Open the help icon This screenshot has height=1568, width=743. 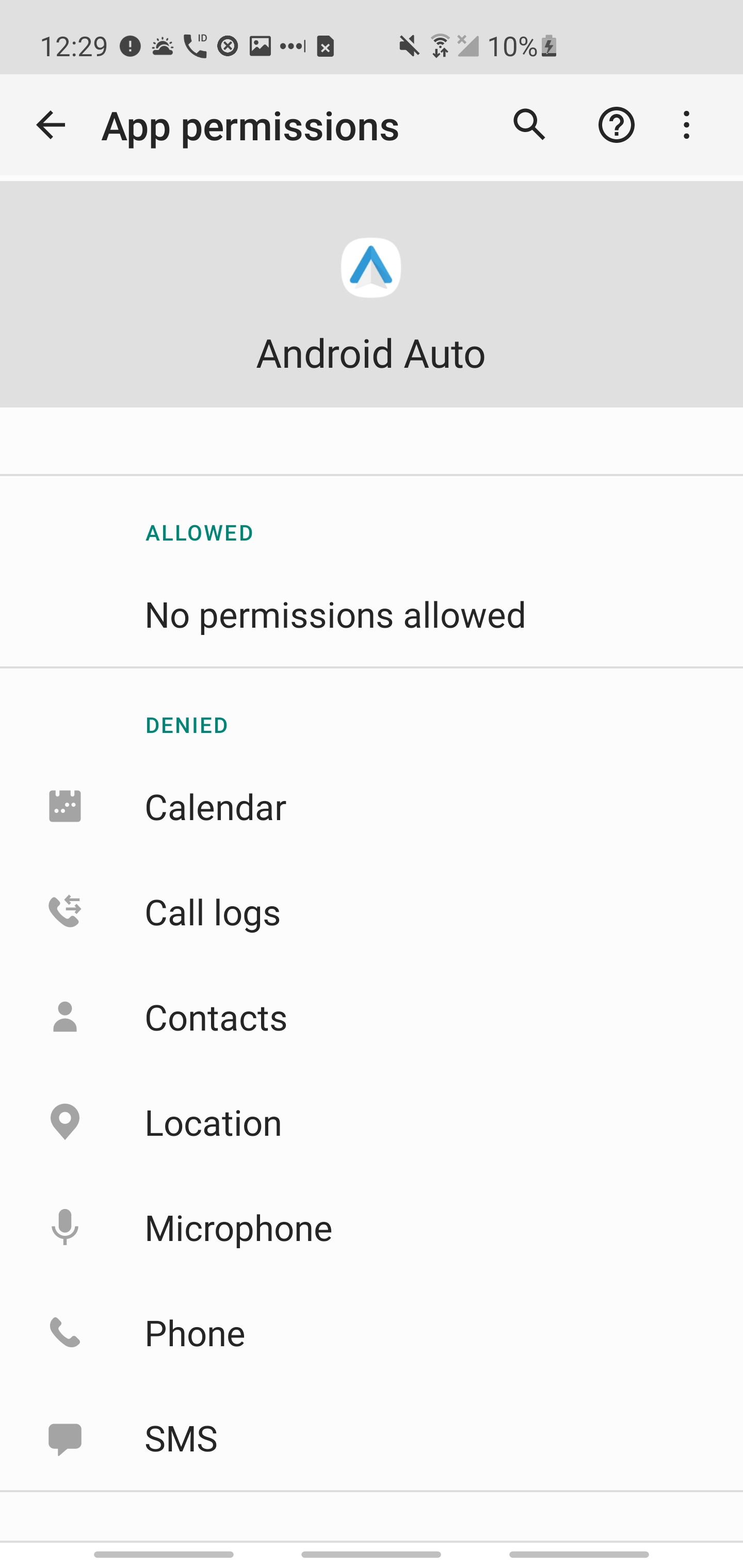pos(616,125)
